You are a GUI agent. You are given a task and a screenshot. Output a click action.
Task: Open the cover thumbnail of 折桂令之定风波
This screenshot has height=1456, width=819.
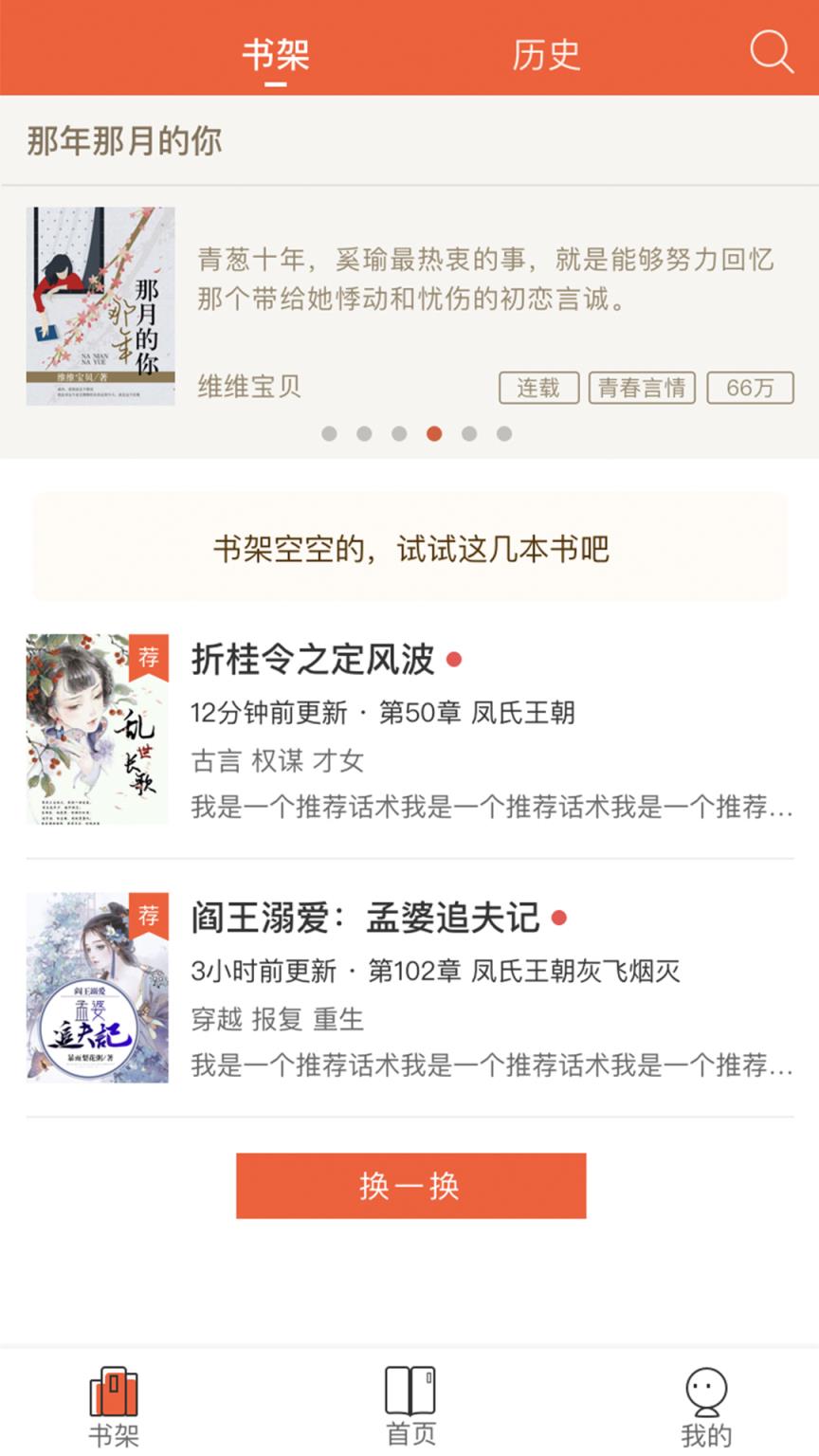pyautogui.click(x=99, y=730)
